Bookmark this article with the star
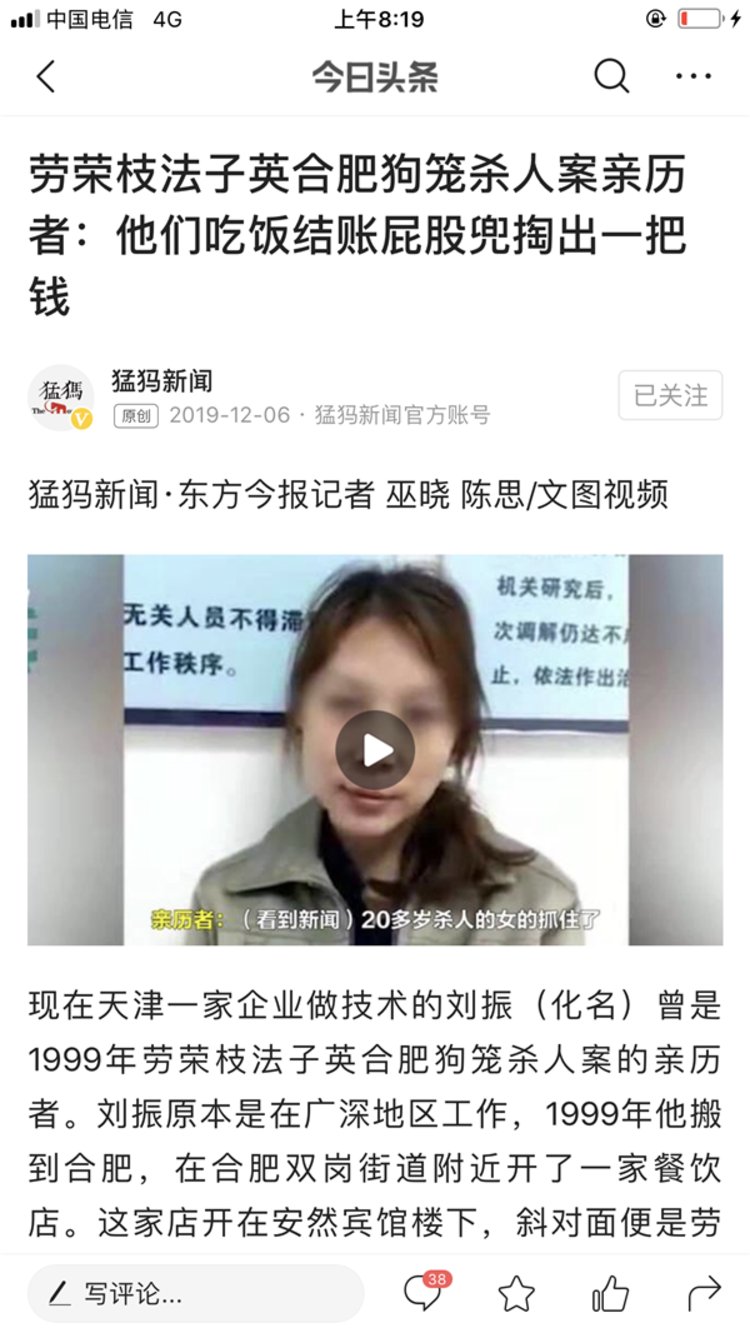The height and width of the screenshot is (1333, 750). (x=517, y=1294)
